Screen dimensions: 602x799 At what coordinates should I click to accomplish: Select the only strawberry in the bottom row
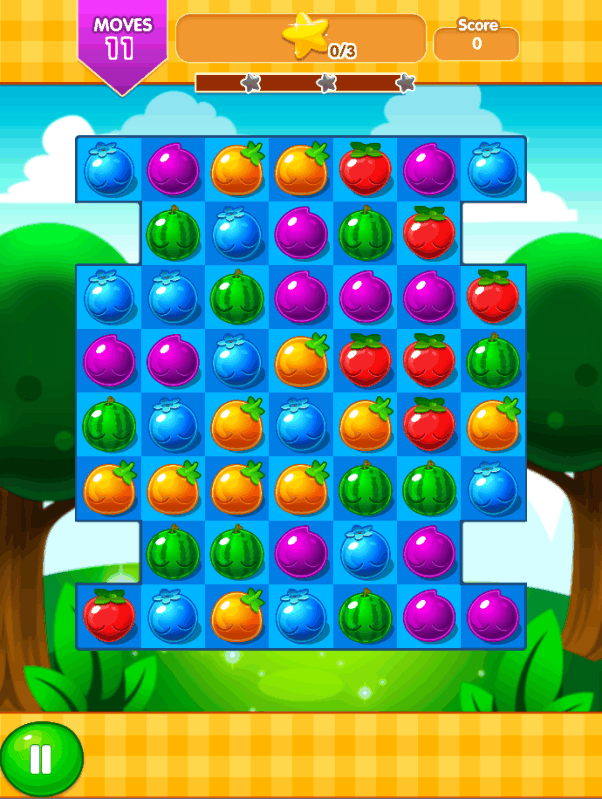[109, 615]
